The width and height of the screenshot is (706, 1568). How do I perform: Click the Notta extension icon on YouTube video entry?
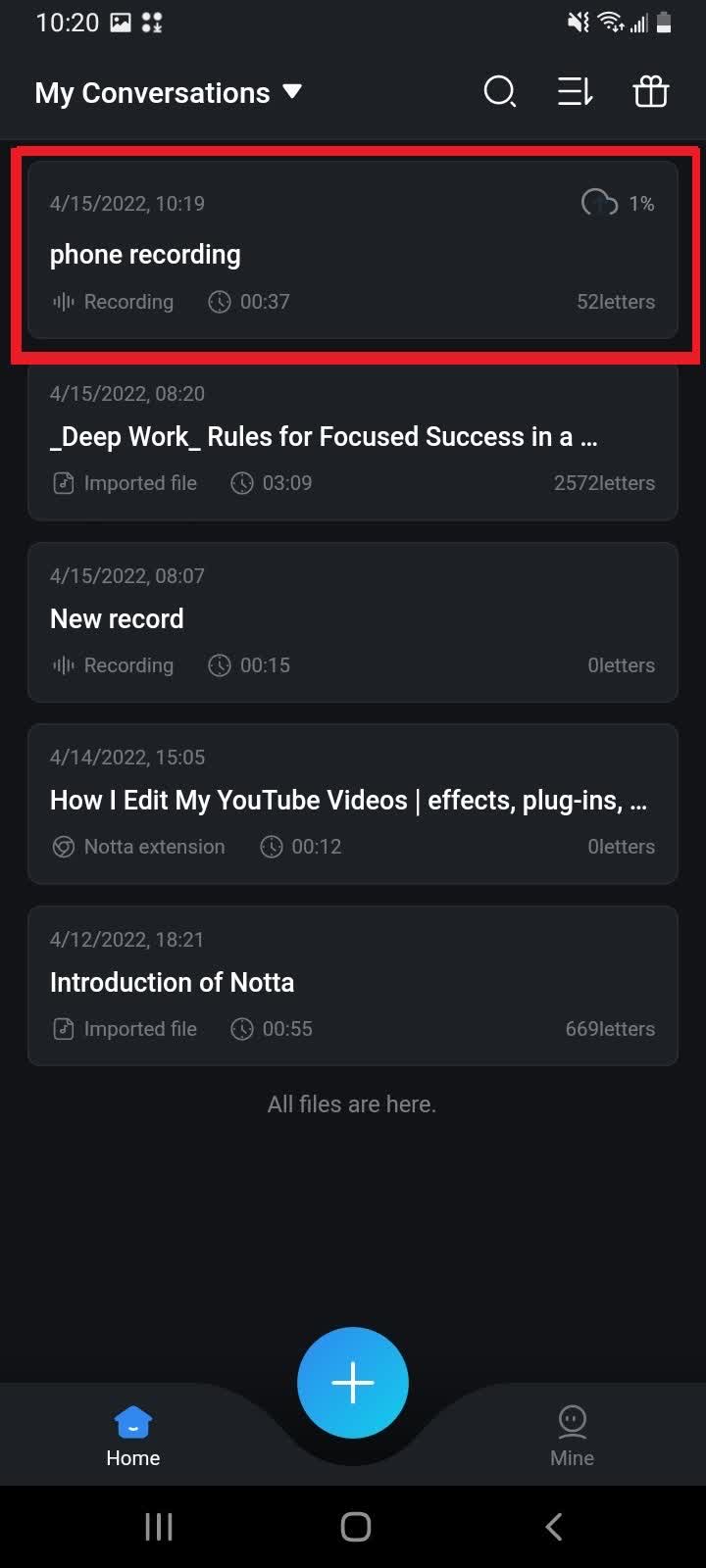[x=61, y=847]
